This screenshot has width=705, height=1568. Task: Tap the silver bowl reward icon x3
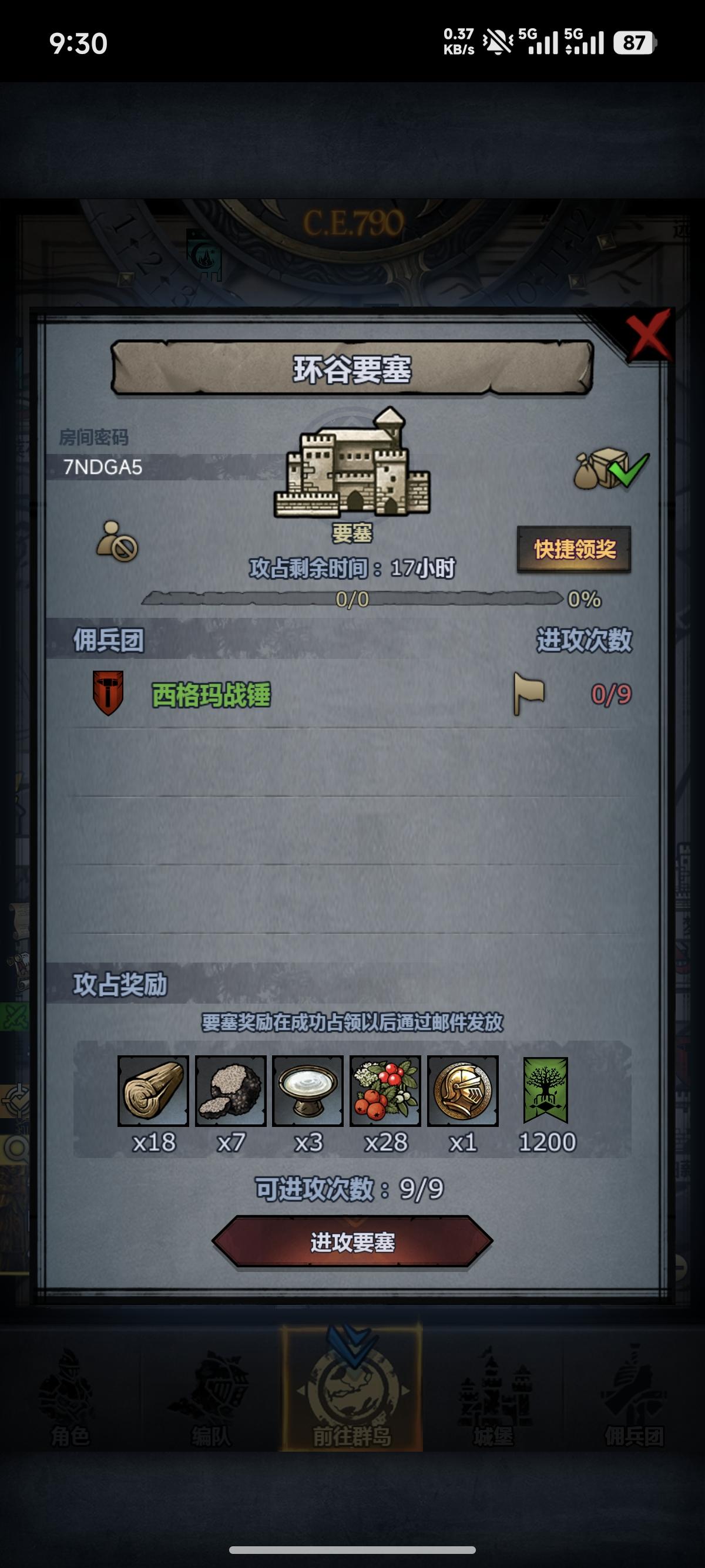[308, 1092]
